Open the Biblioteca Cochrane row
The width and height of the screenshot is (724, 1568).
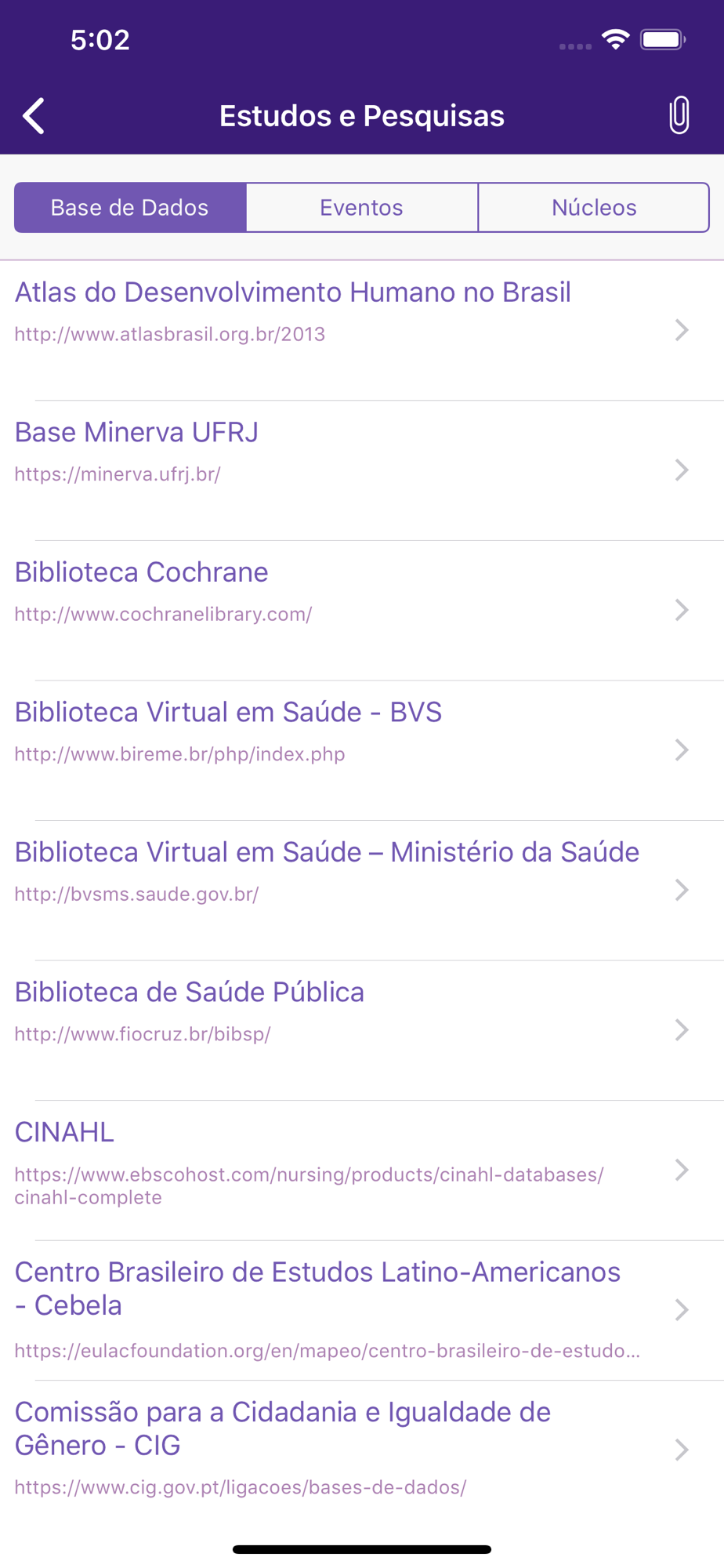(x=362, y=610)
